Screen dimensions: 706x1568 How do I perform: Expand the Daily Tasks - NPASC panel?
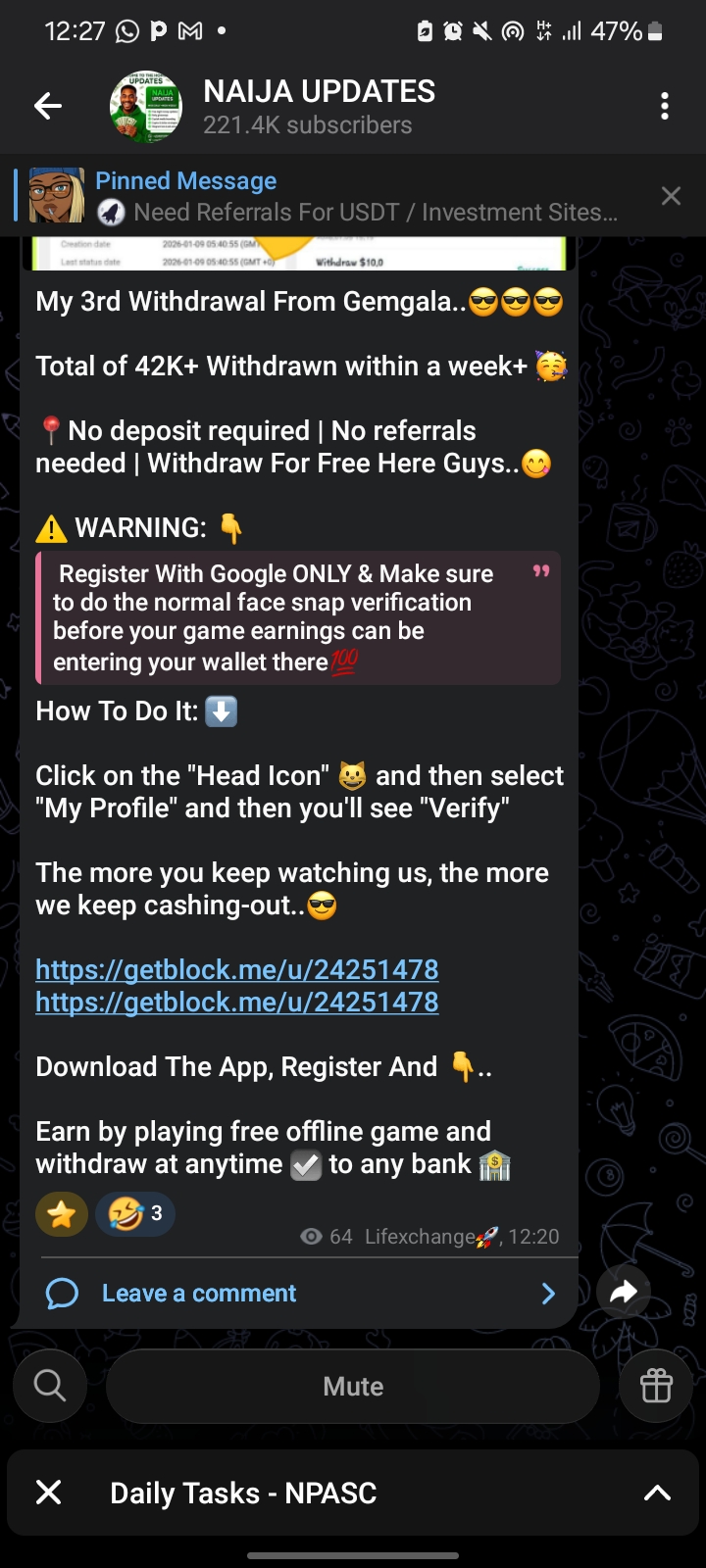657,1493
